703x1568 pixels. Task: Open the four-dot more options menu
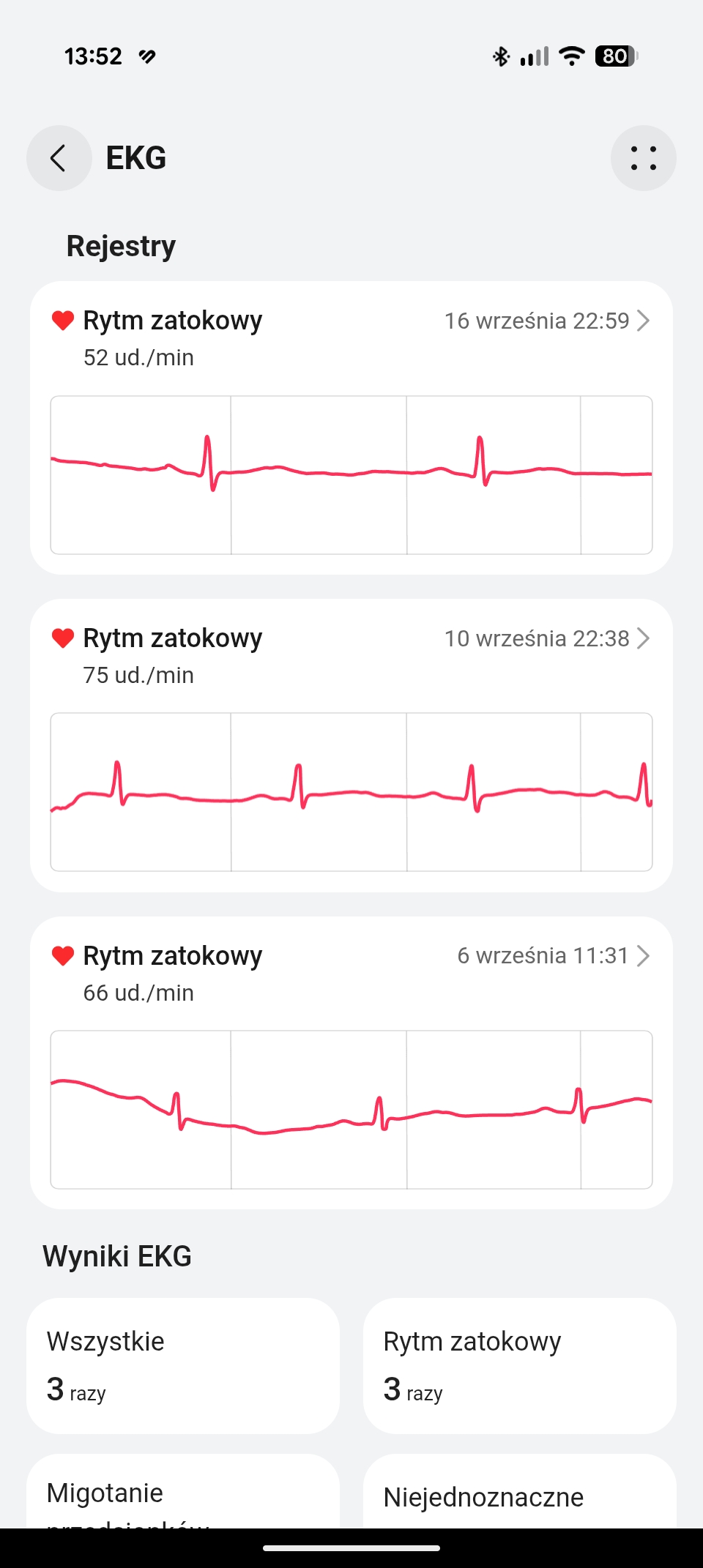click(643, 158)
